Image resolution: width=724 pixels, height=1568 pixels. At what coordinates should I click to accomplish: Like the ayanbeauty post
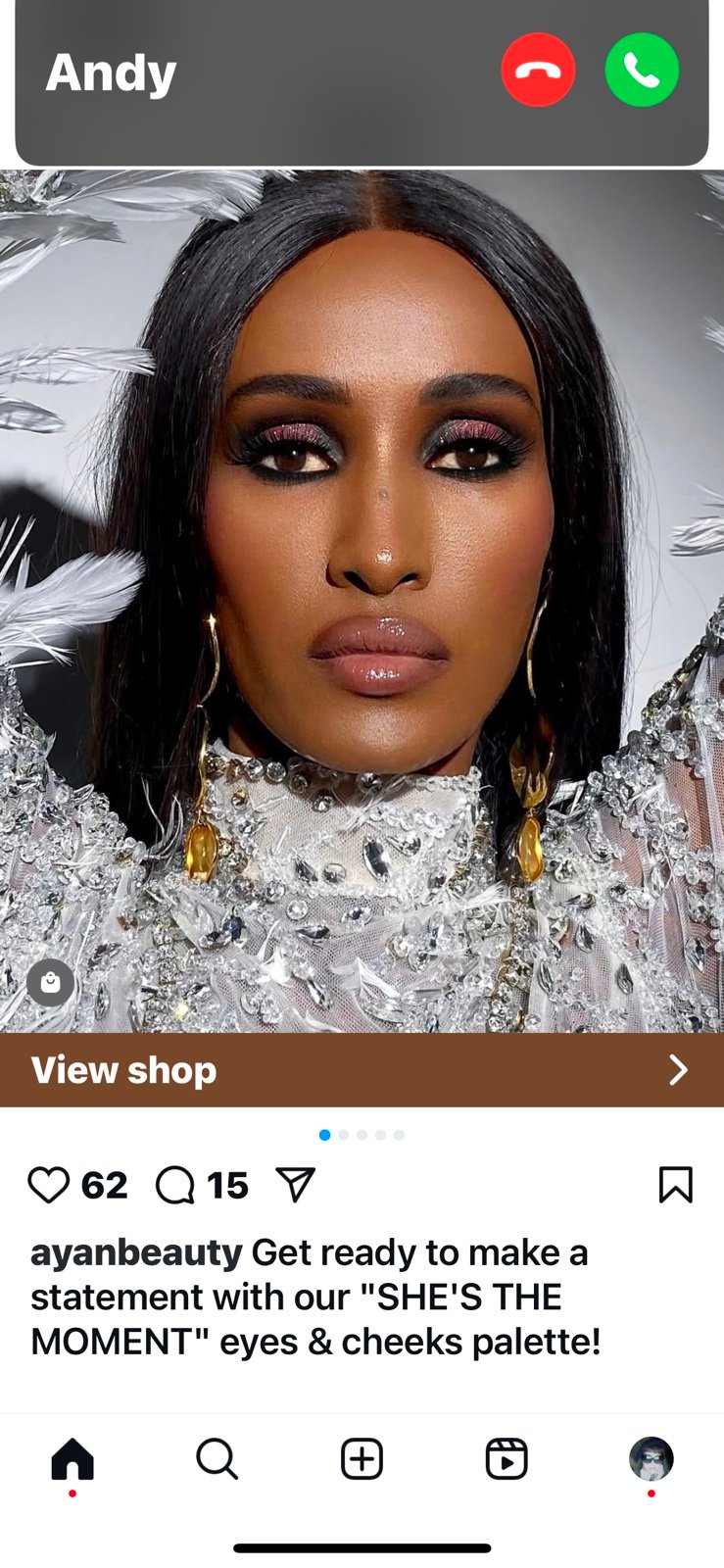pos(48,1185)
